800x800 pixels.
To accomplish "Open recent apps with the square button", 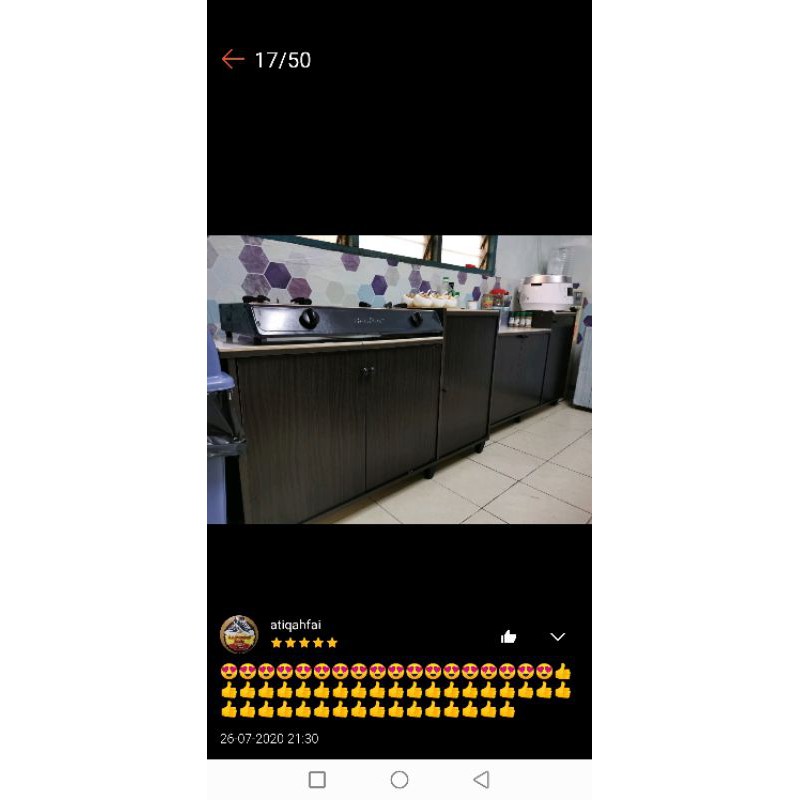I will (x=317, y=780).
